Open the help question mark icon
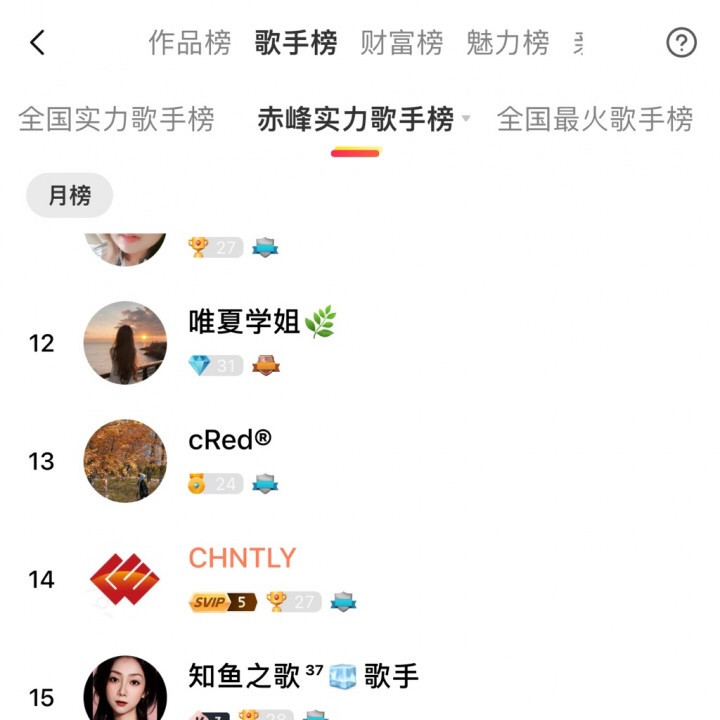Image resolution: width=720 pixels, height=720 pixels. pos(681,43)
